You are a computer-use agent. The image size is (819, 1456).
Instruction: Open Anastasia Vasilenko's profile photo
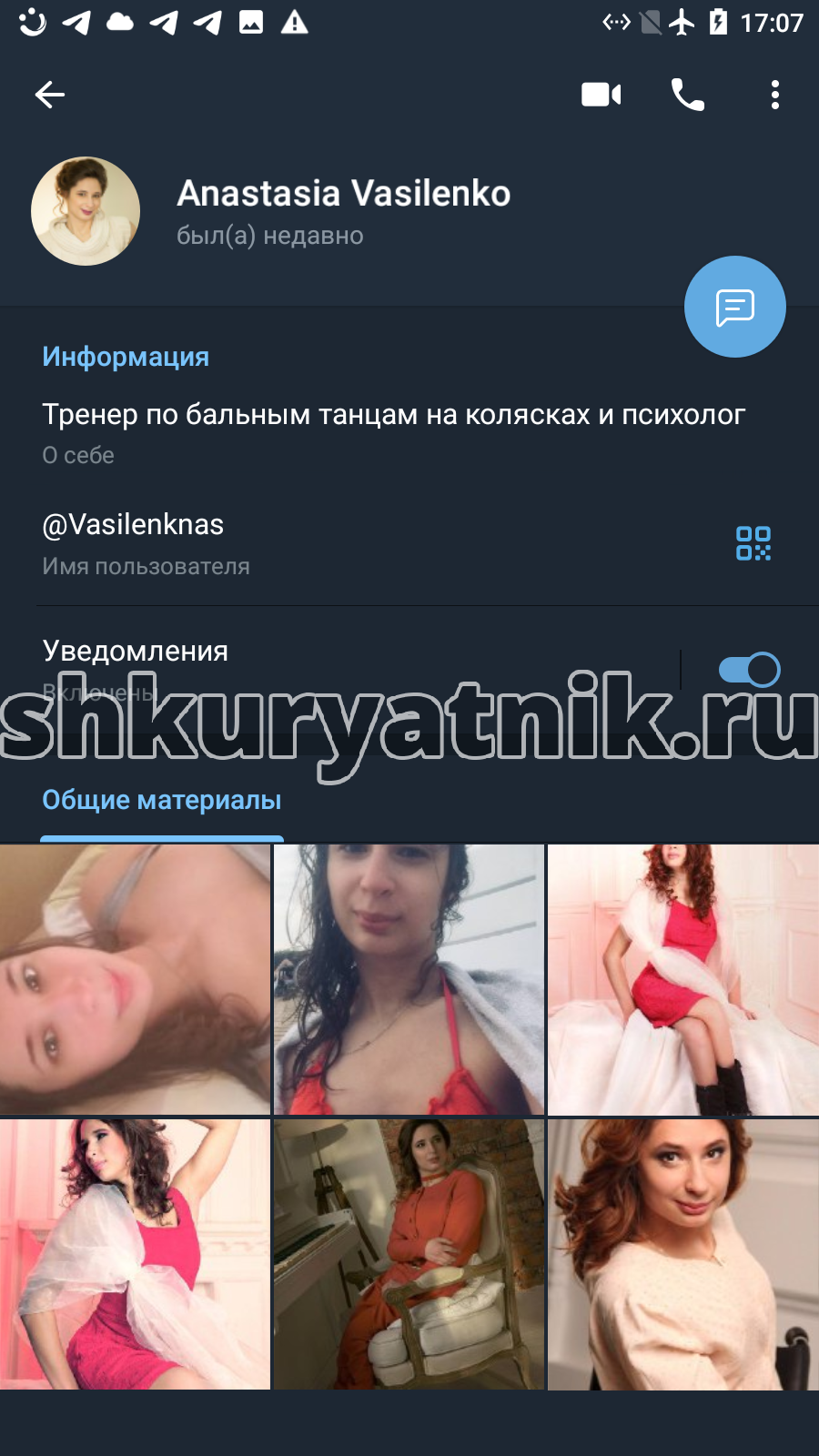click(86, 211)
